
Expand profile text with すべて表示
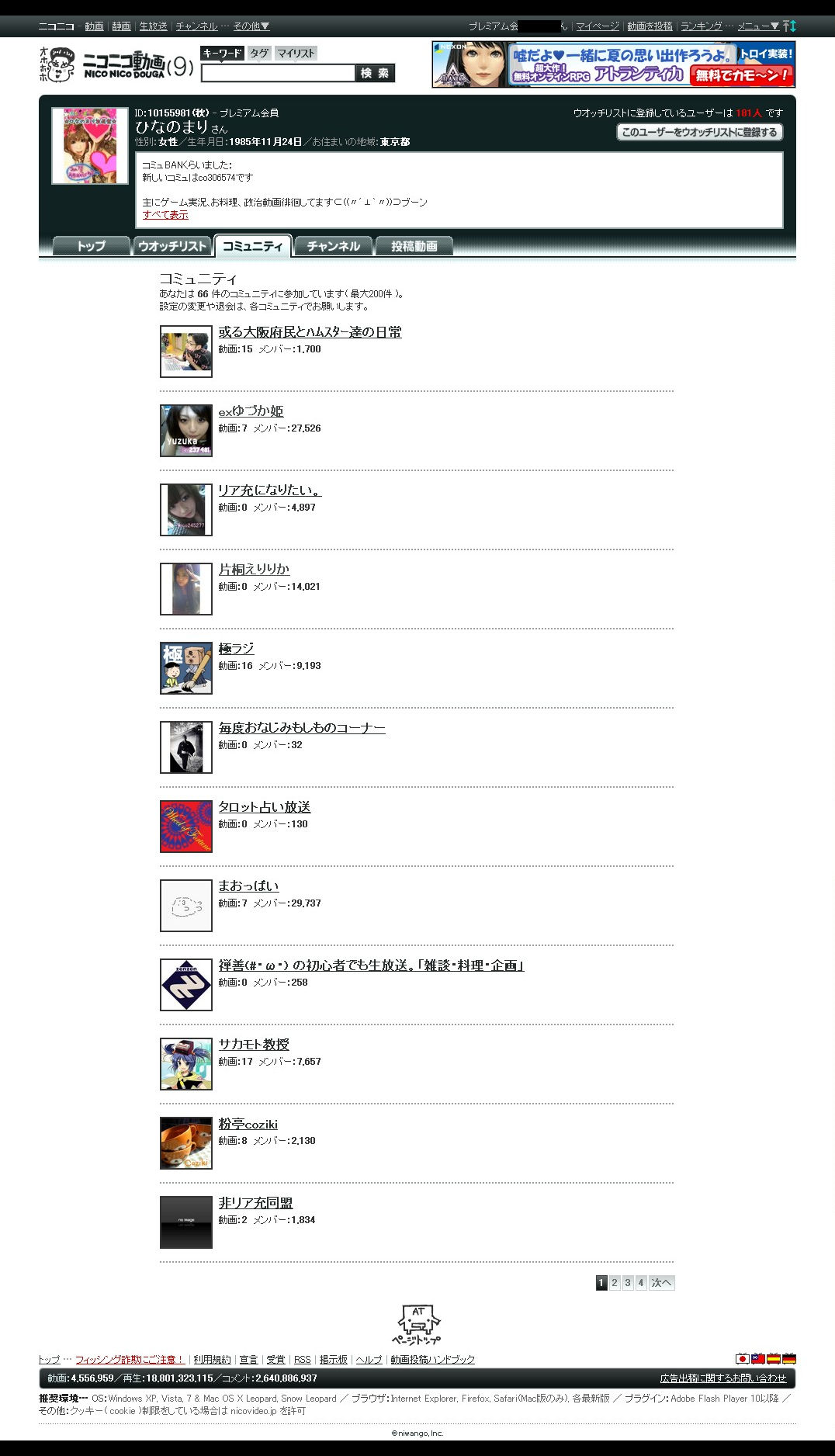pos(165,215)
